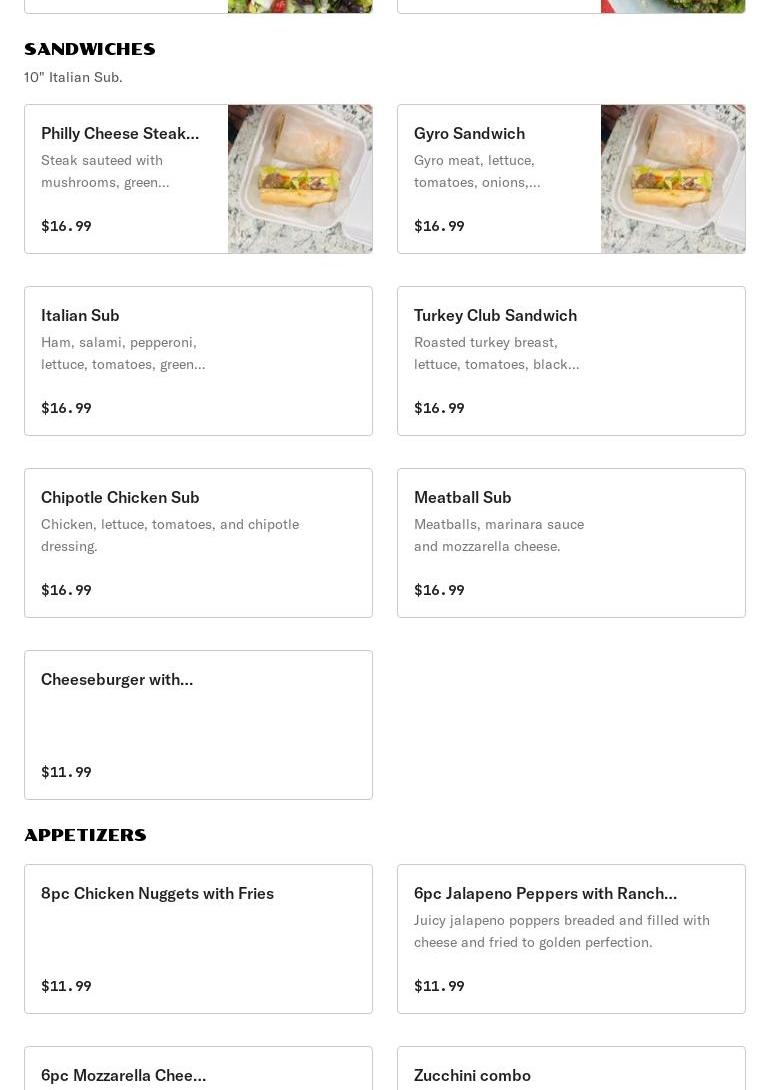This screenshot has width=770, height=1090.
Task: Select 8pc Chicken Nuggets with Fries
Action: [198, 939]
